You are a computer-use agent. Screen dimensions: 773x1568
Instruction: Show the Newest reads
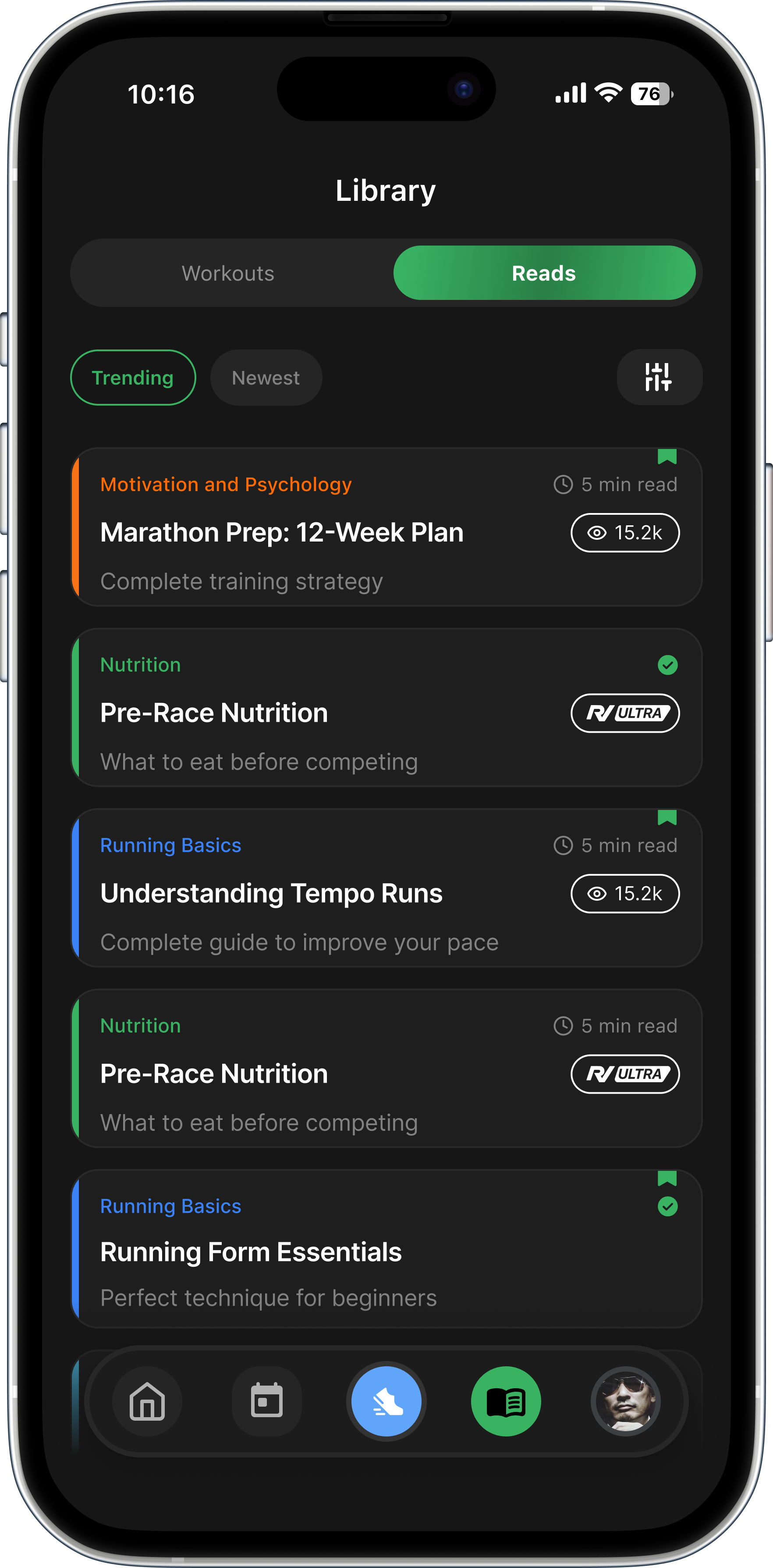tap(266, 378)
